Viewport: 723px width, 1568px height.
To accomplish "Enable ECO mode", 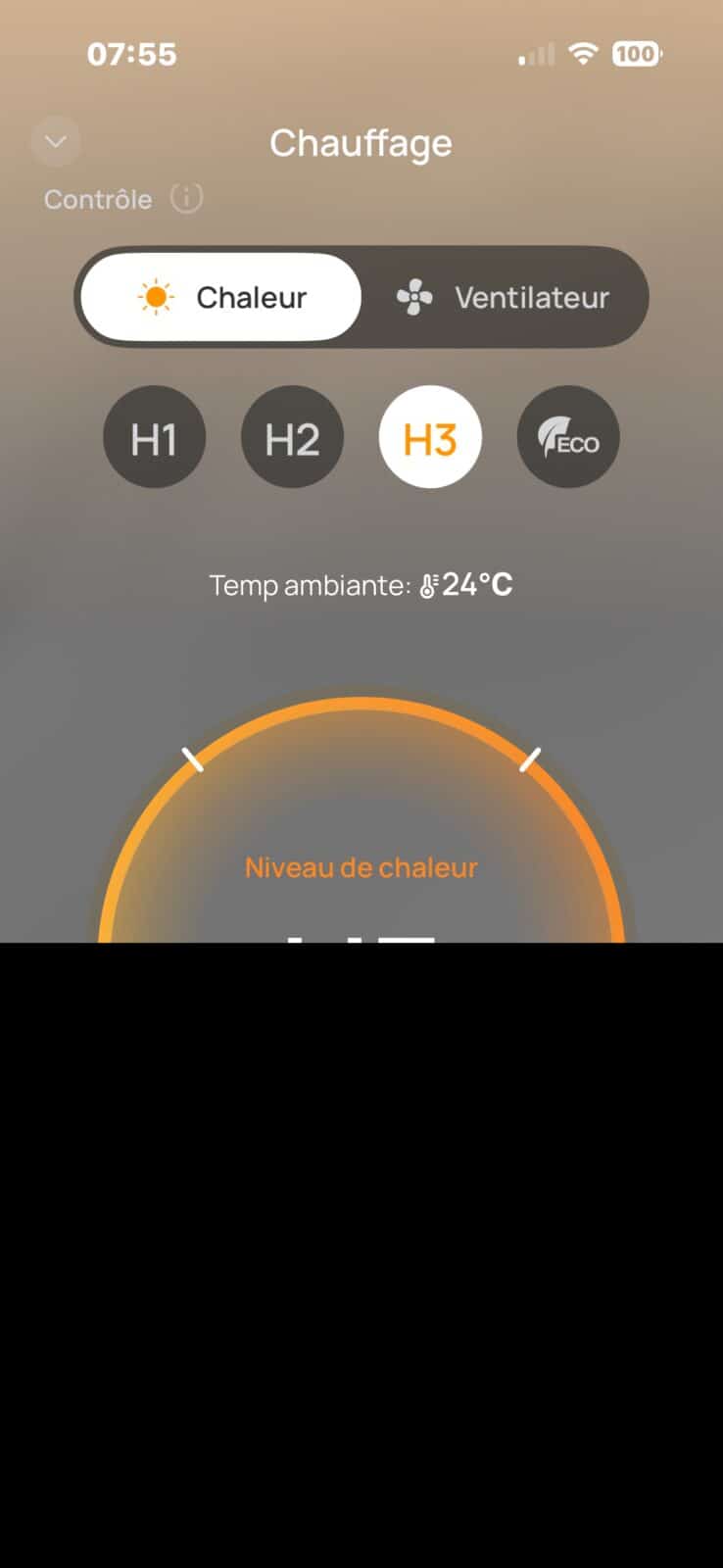I will [x=568, y=437].
